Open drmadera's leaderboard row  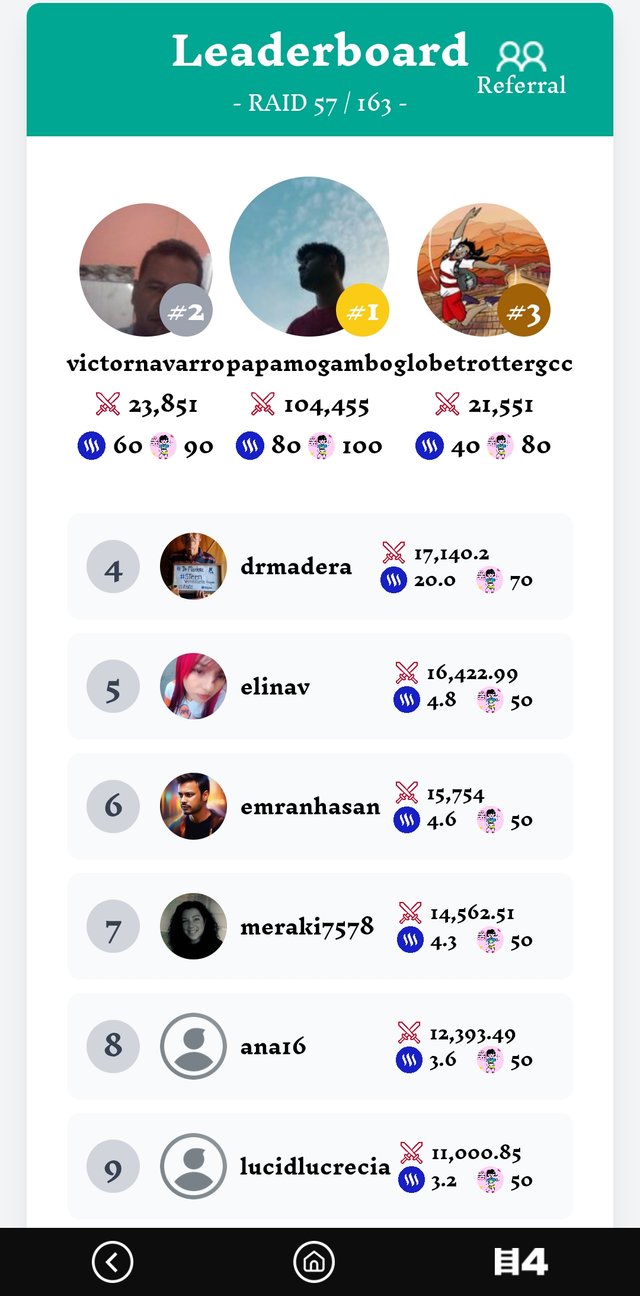[x=320, y=566]
